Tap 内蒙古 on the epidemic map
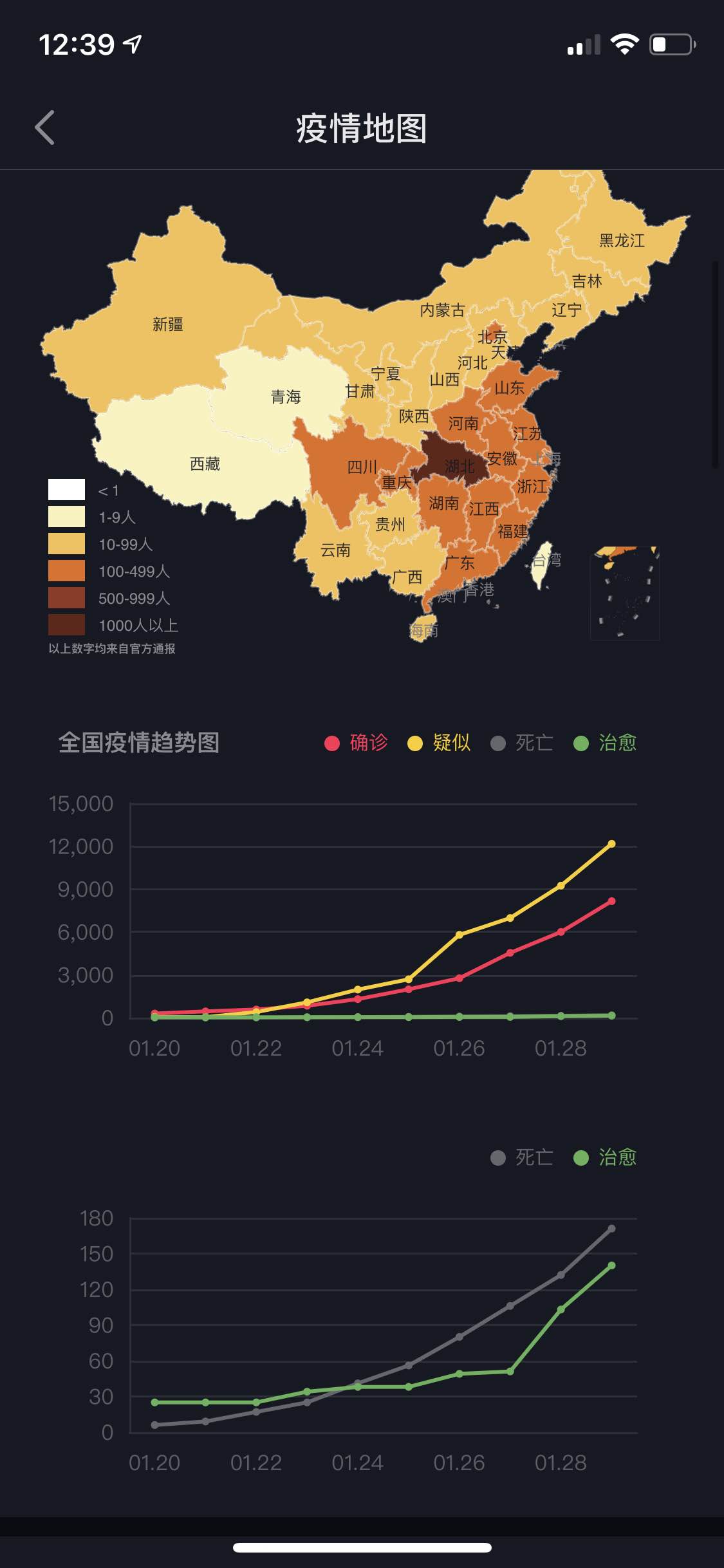 click(x=442, y=310)
